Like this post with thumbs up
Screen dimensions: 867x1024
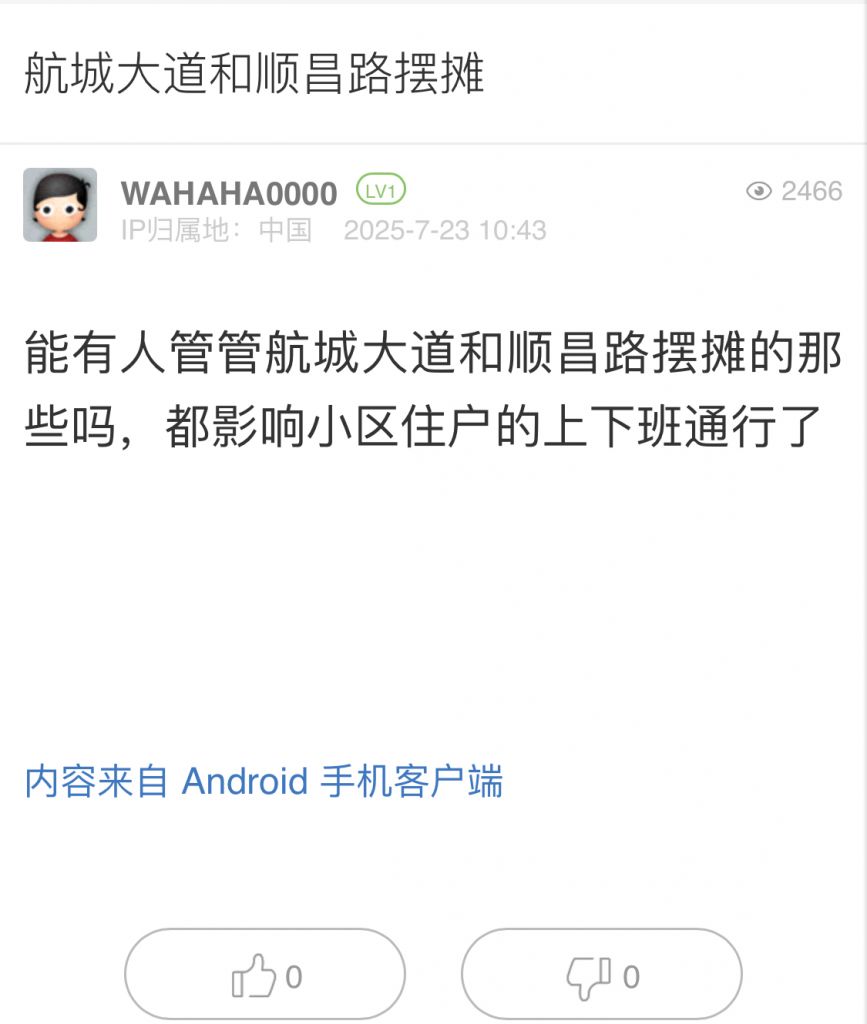(265, 975)
